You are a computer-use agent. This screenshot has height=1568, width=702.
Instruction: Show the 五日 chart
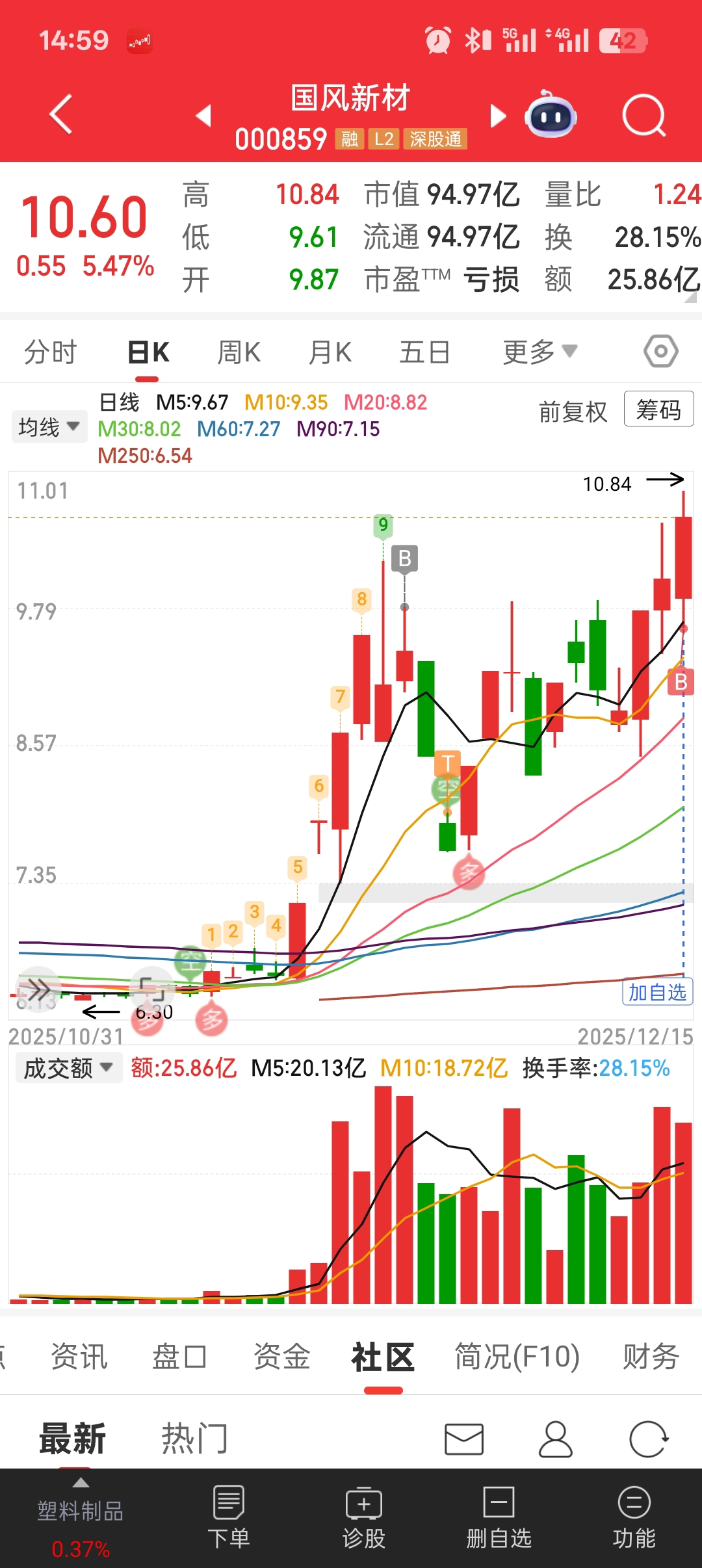click(424, 352)
